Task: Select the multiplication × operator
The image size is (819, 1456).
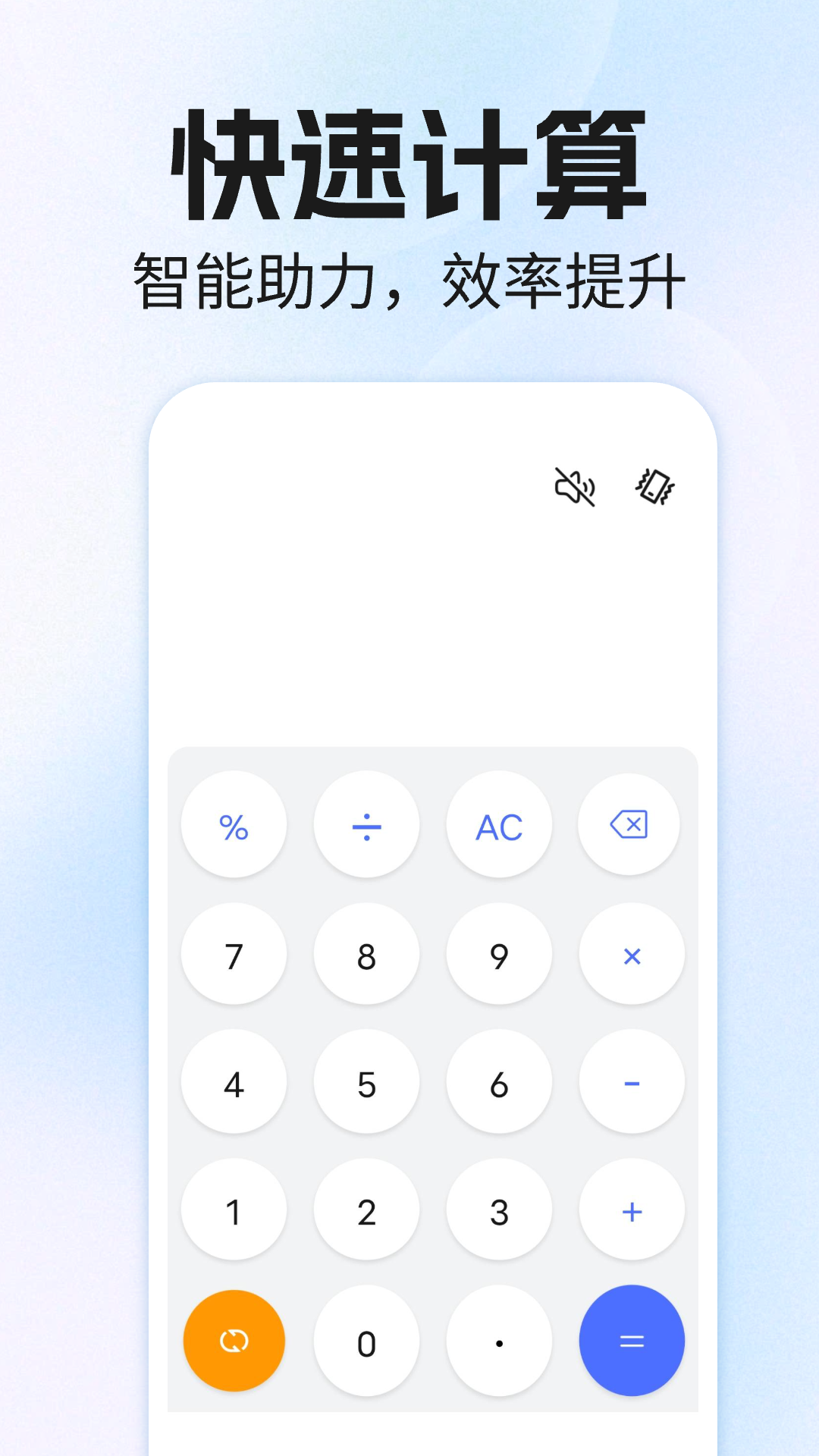Action: (632, 955)
